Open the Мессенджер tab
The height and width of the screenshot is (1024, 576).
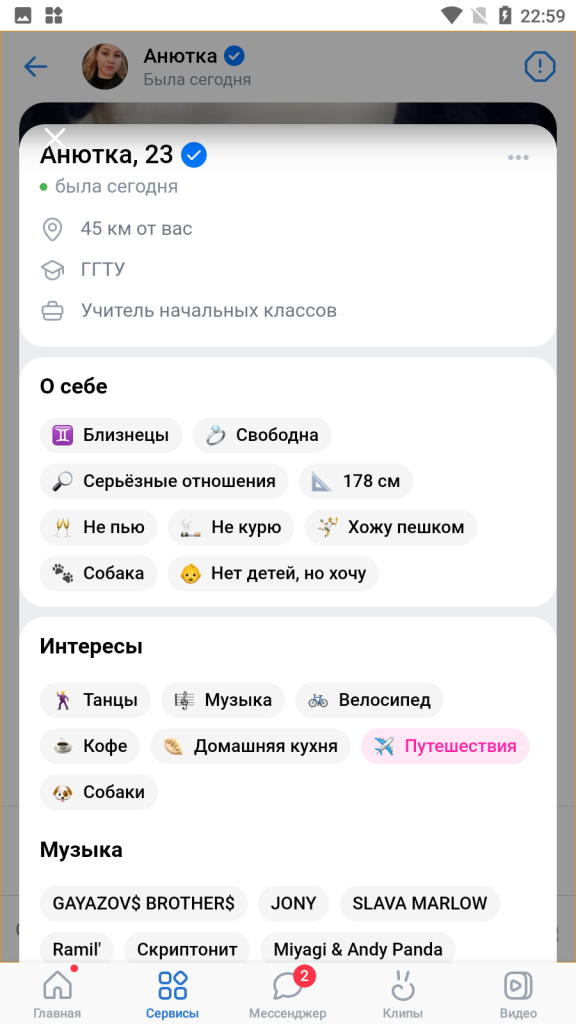pyautogui.click(x=288, y=993)
